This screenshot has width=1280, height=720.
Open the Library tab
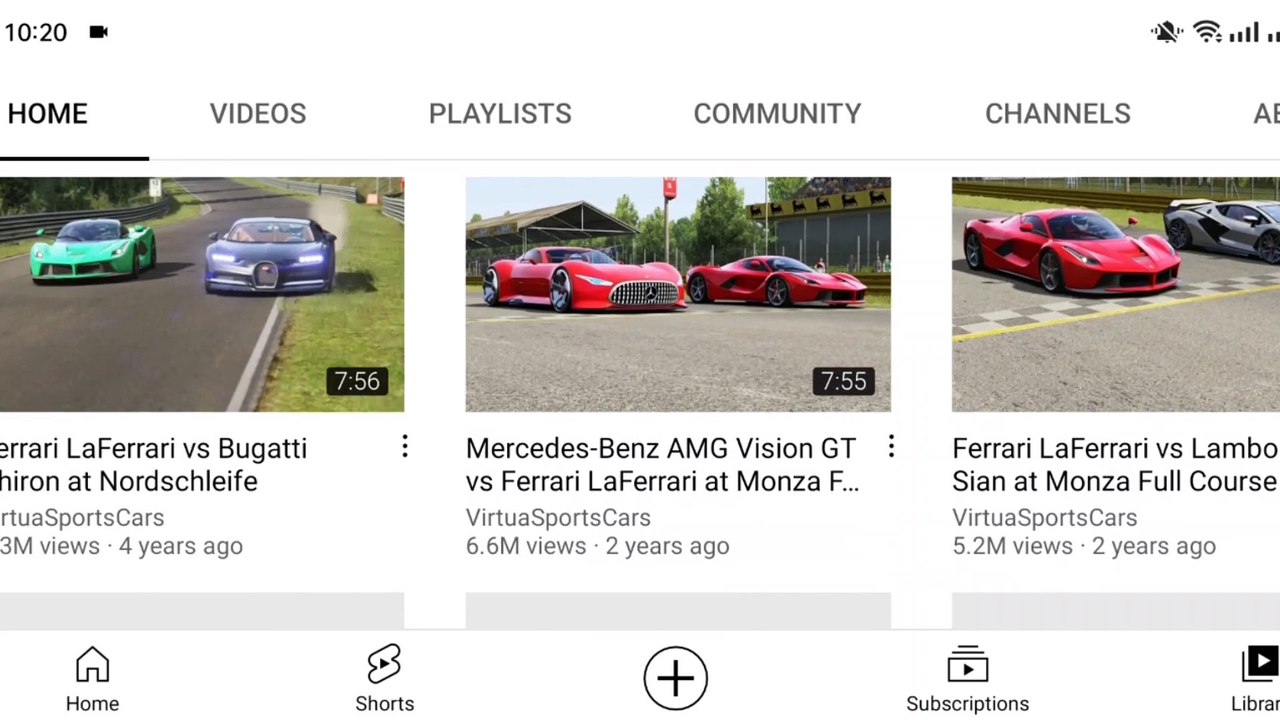point(1257,680)
